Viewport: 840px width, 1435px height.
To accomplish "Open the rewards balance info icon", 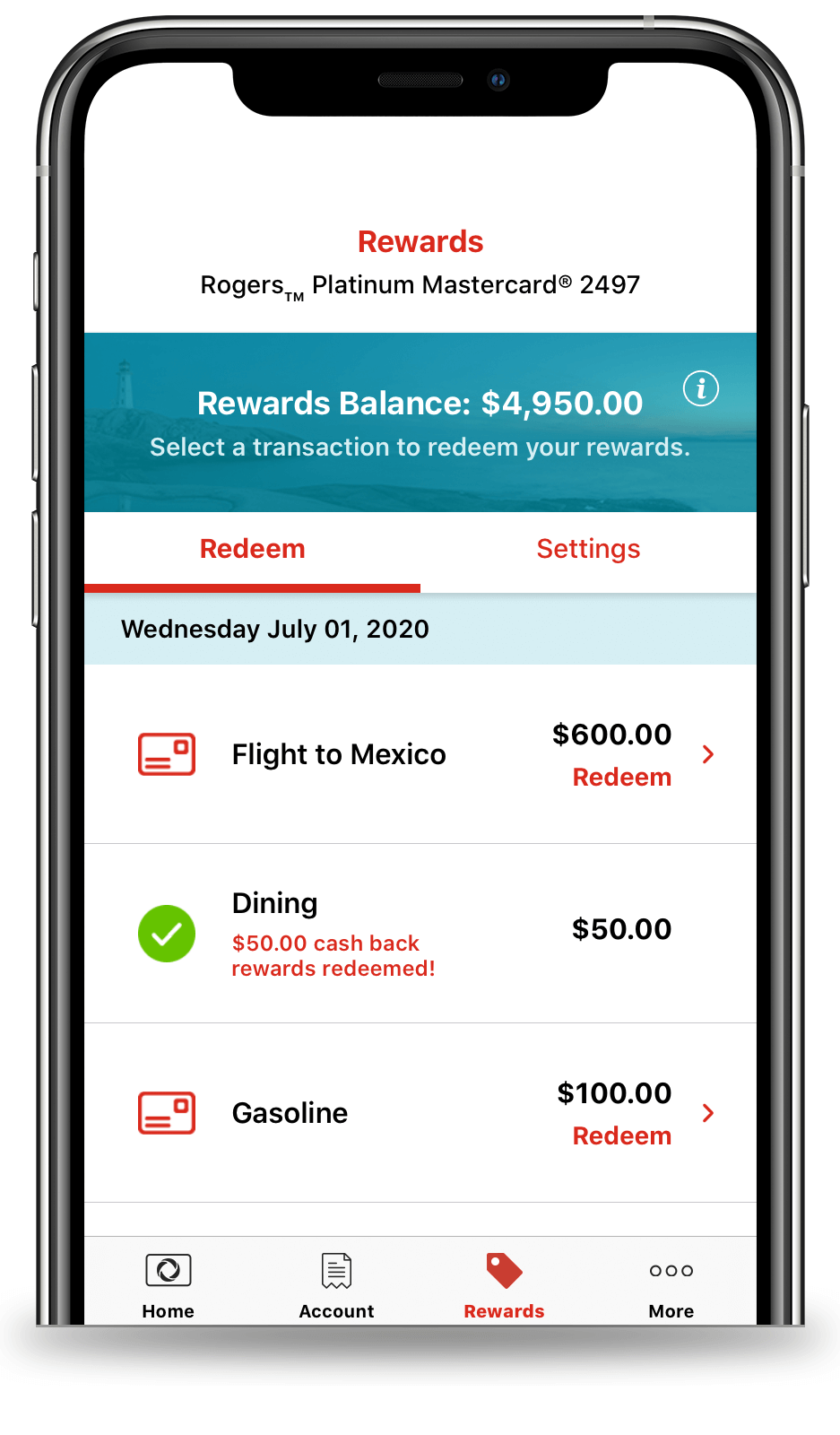I will (x=700, y=388).
